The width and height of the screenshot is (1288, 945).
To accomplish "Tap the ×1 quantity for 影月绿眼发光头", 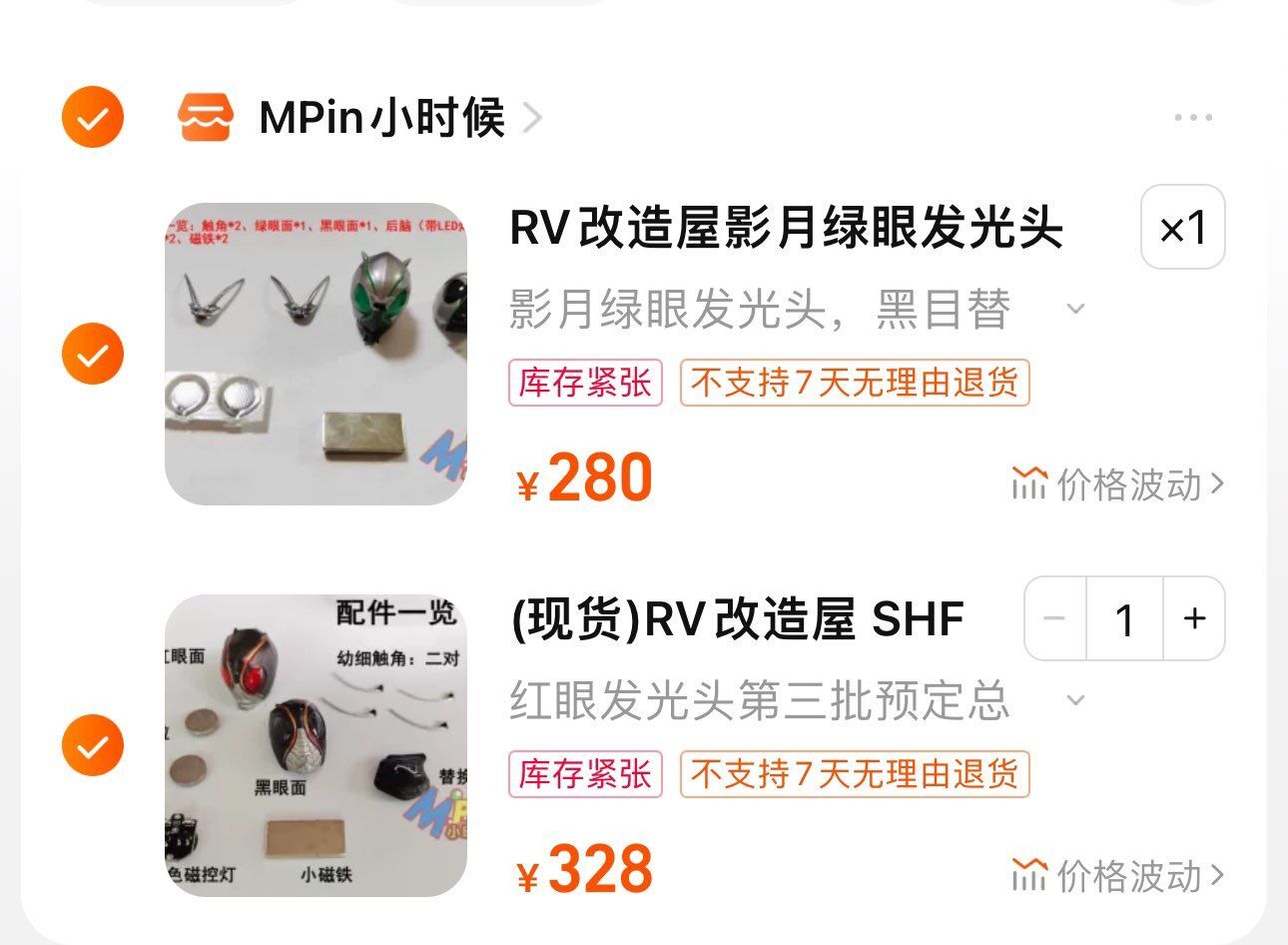I will click(x=1182, y=228).
